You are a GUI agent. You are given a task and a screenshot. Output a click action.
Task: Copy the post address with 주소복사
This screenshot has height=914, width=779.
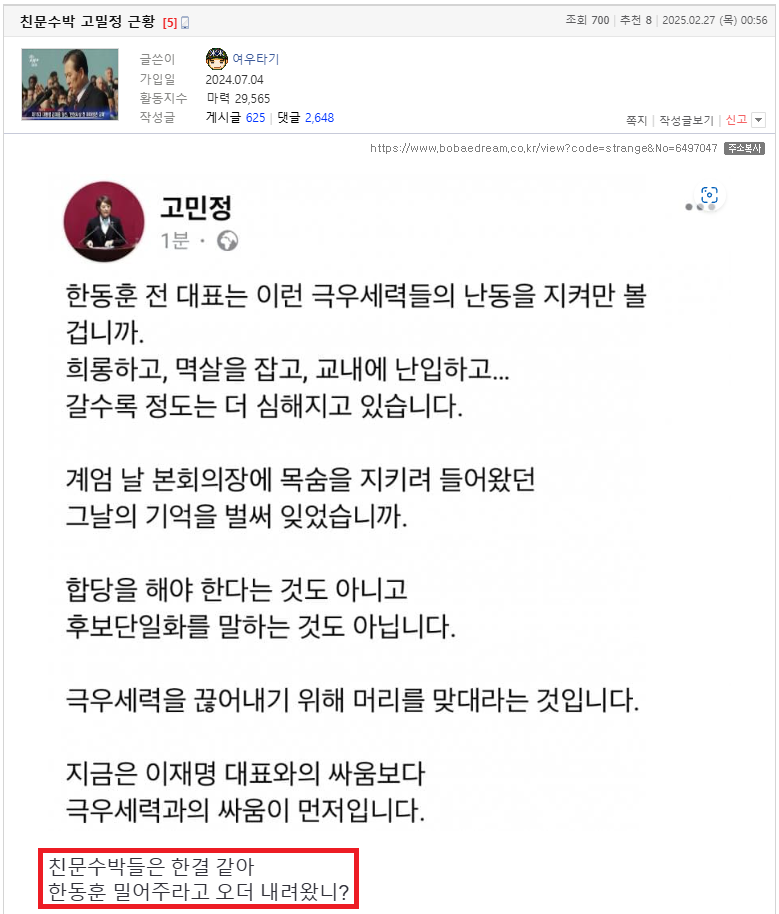pyautogui.click(x=744, y=148)
